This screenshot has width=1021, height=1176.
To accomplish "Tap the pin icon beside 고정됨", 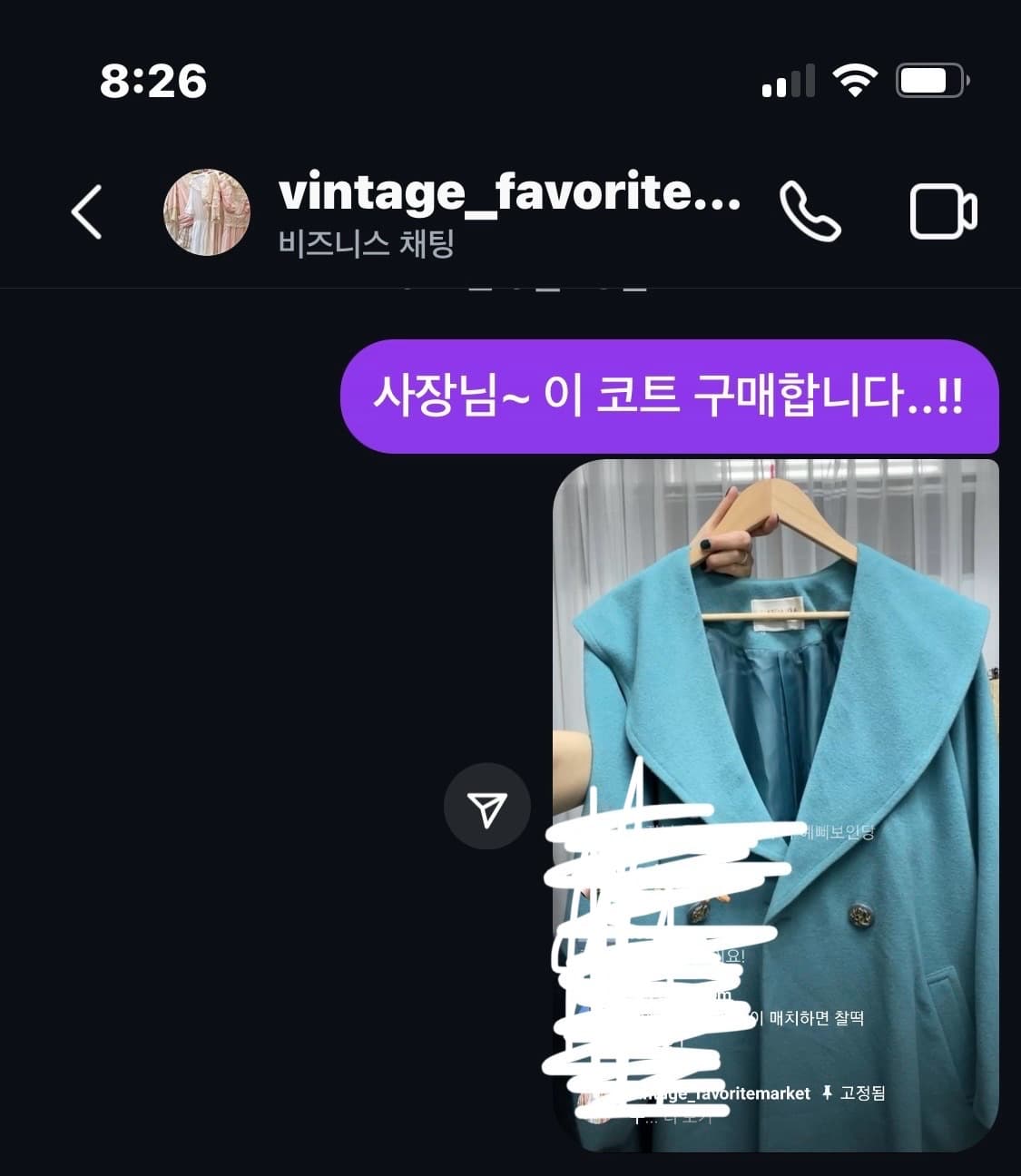I will (x=829, y=1093).
